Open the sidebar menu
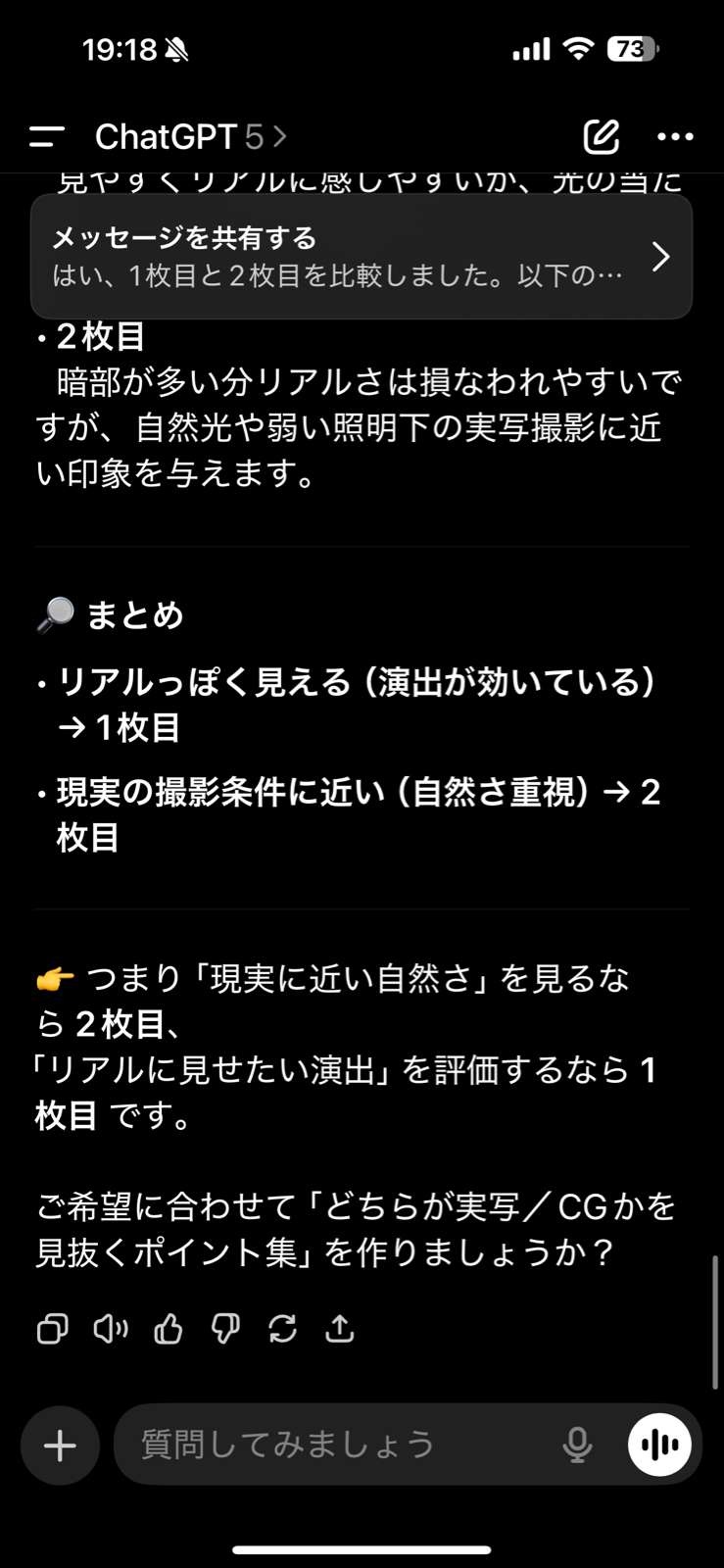Viewport: 724px width, 1568px height. coord(46,136)
